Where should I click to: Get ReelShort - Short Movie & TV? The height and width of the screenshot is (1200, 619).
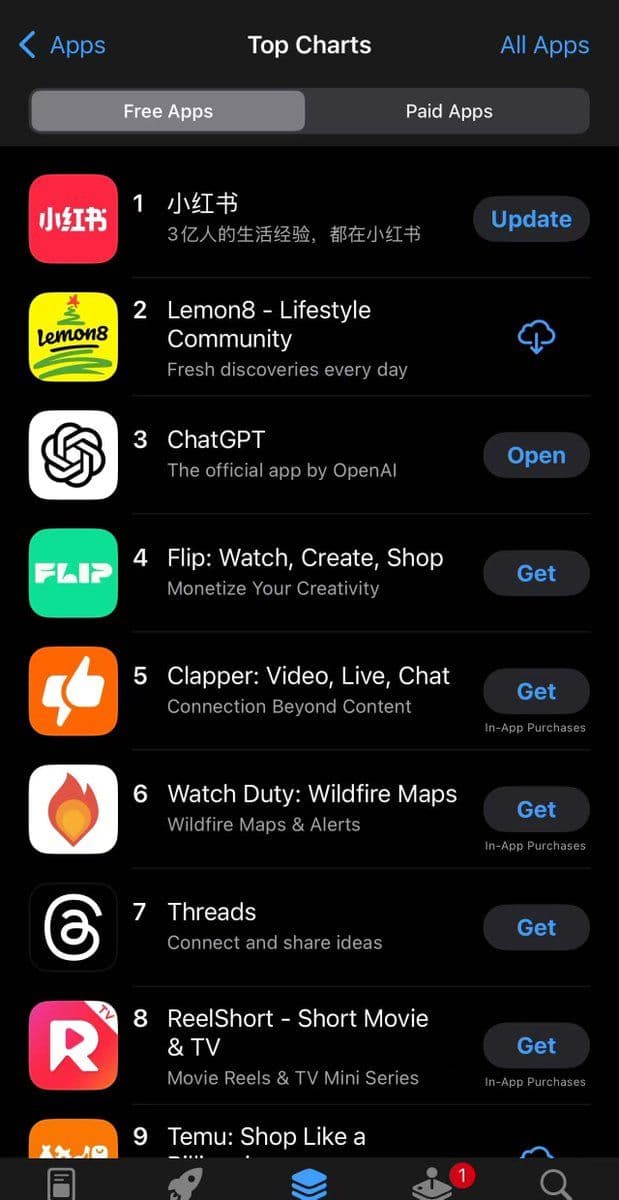536,1045
